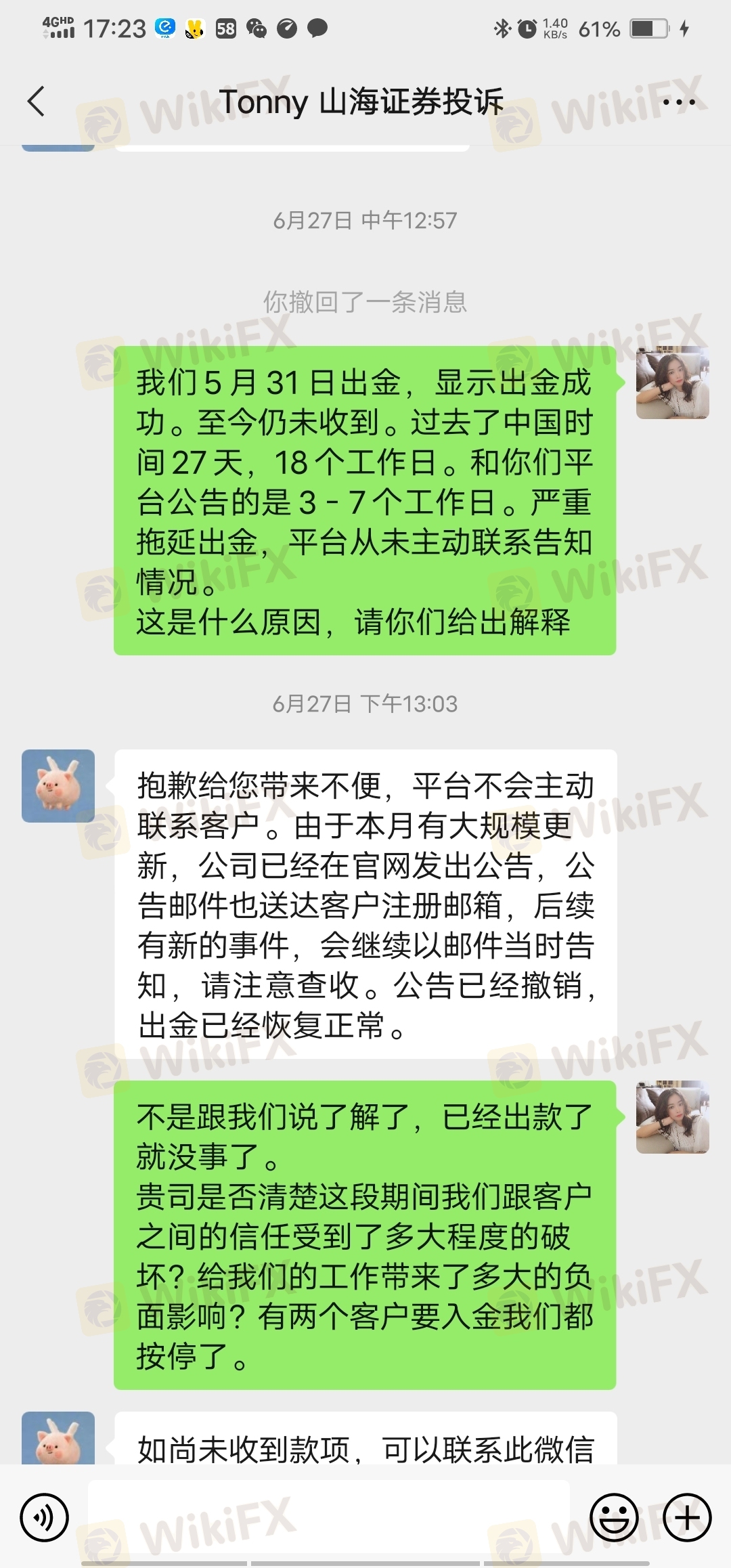Switch to voice message input
Viewport: 731px width, 1568px height.
[45, 1517]
